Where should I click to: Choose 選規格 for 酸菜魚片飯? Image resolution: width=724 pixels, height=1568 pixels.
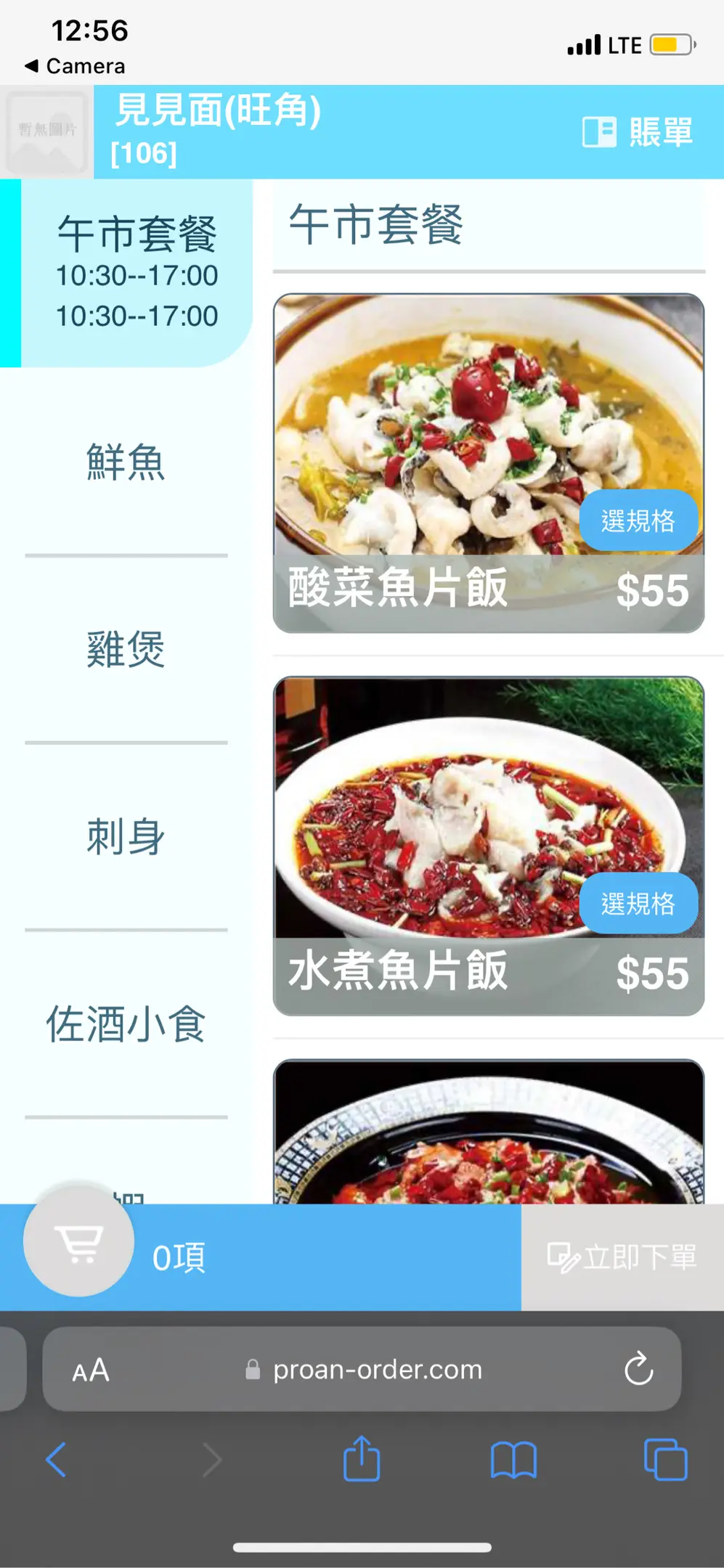pos(638,520)
